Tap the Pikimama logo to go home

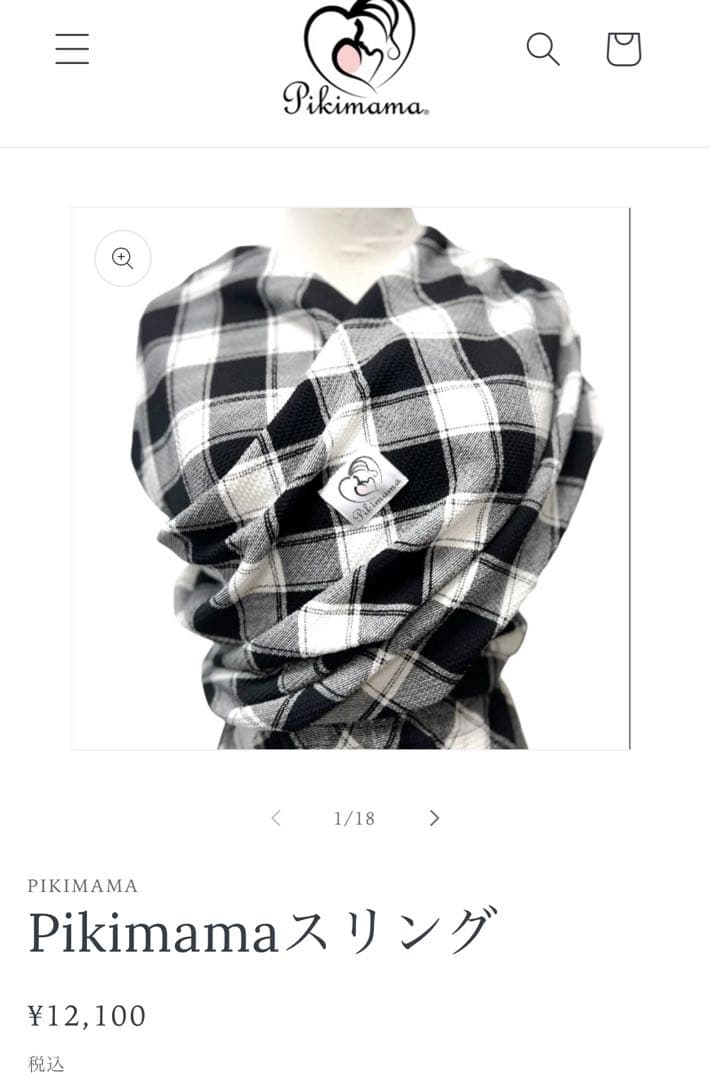[x=356, y=60]
